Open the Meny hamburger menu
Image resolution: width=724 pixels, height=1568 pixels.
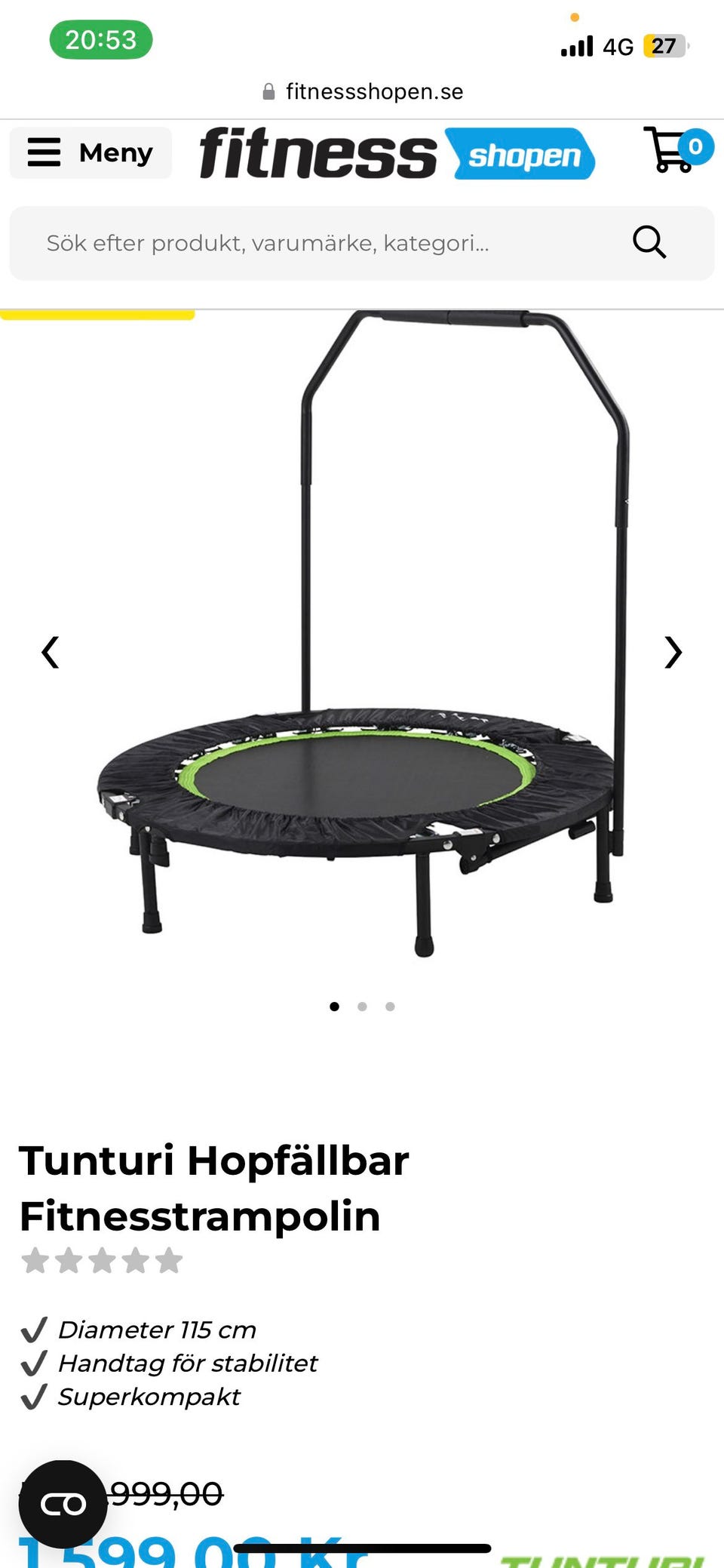(90, 153)
